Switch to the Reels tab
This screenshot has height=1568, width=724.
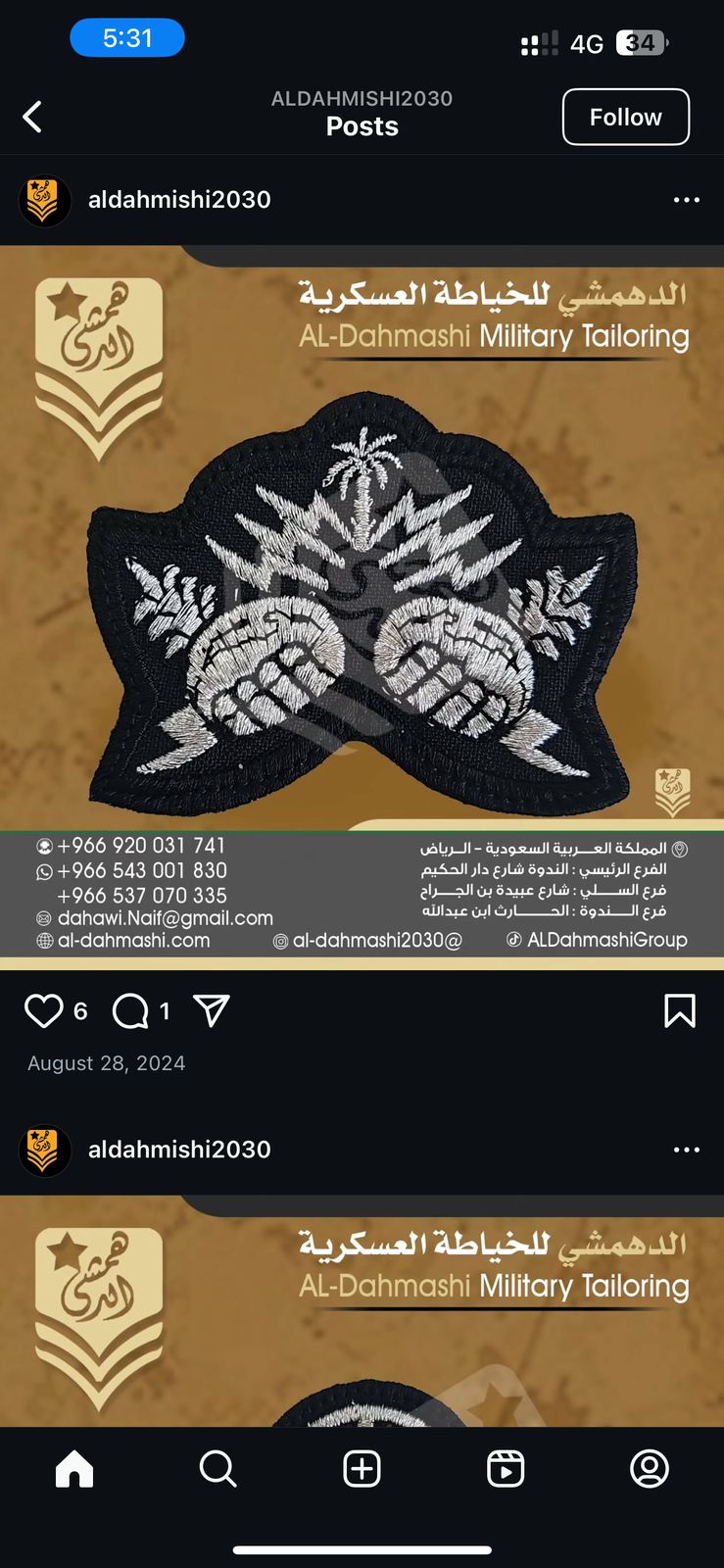pyautogui.click(x=506, y=1468)
